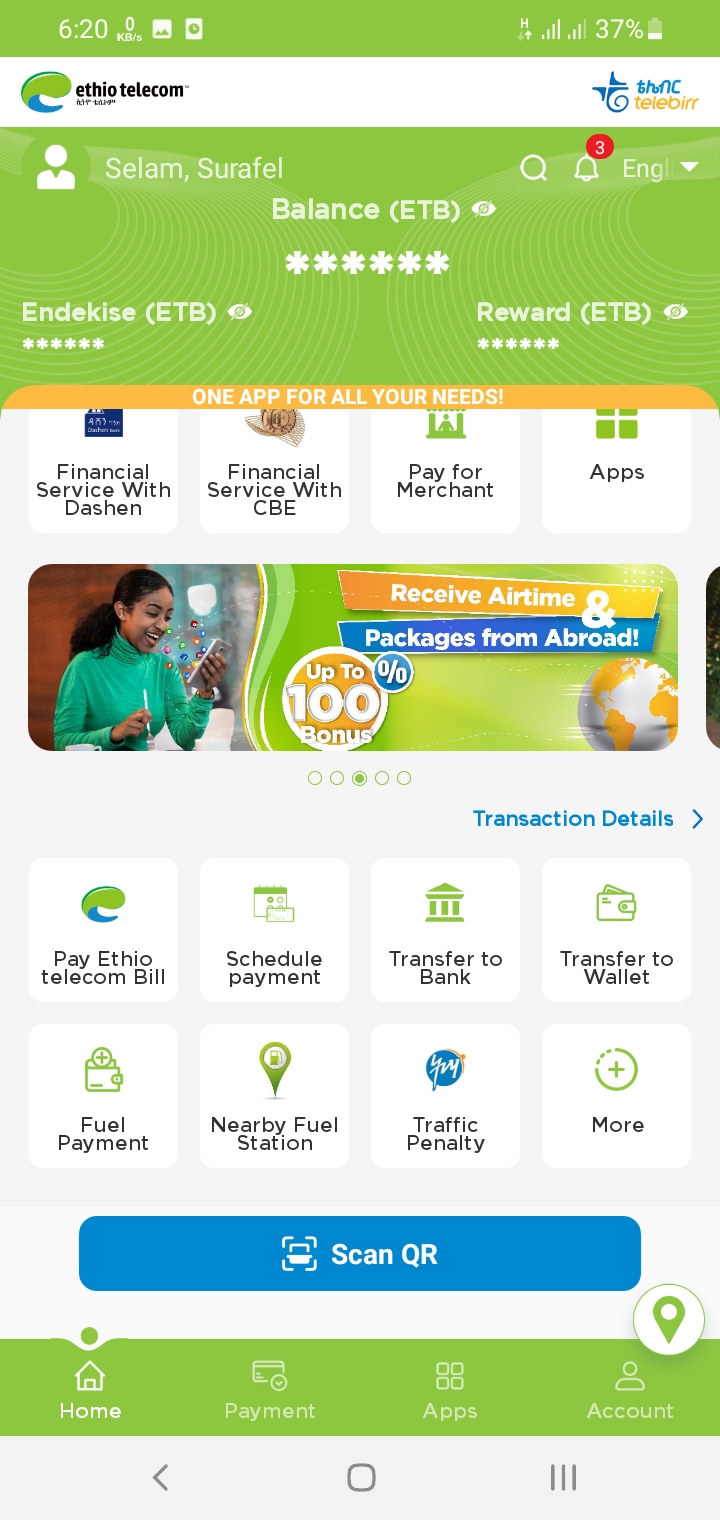720x1520 pixels.
Task: Start a Transfer to Wallet
Action: [x=616, y=930]
